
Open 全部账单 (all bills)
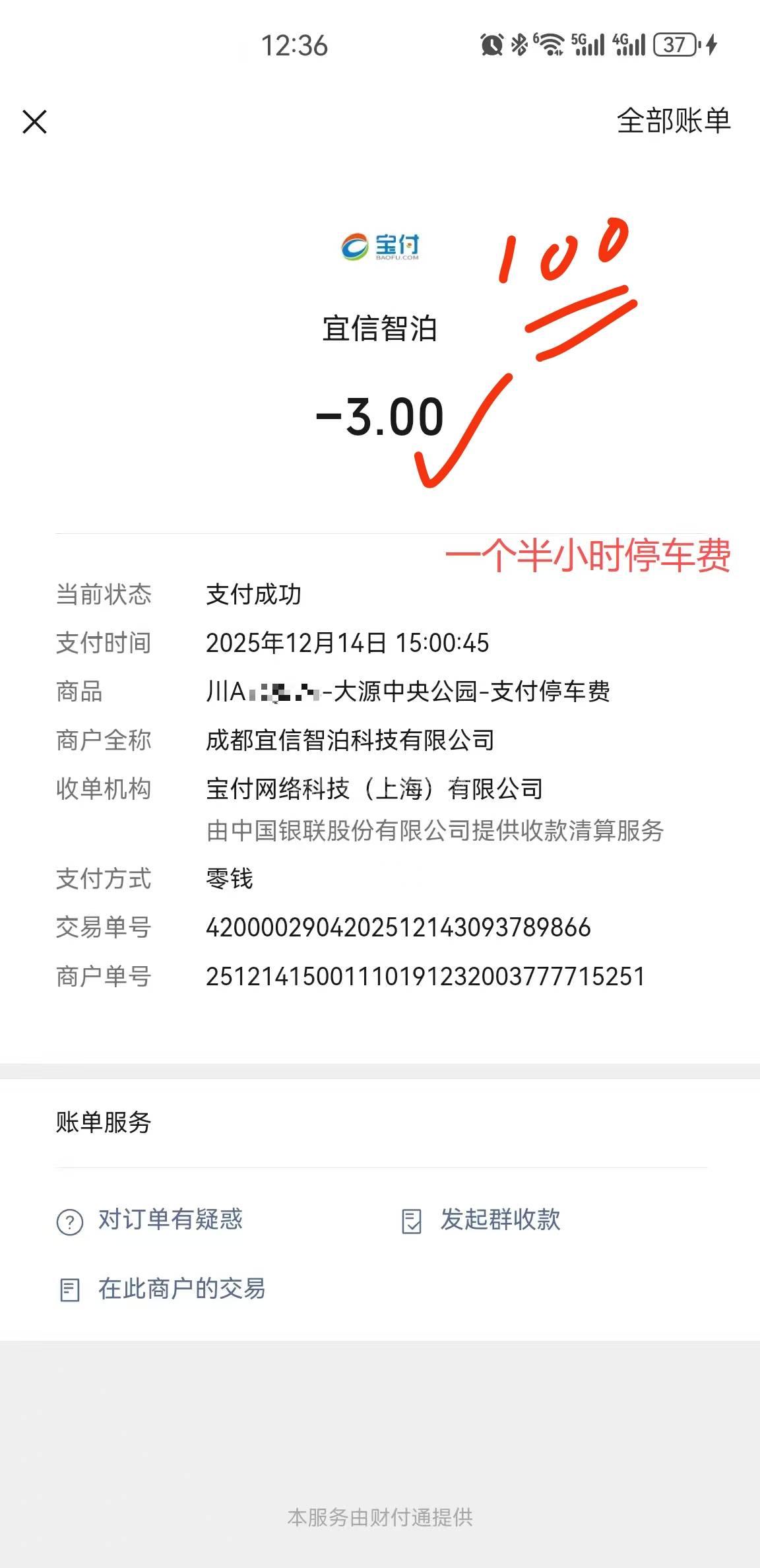click(673, 121)
